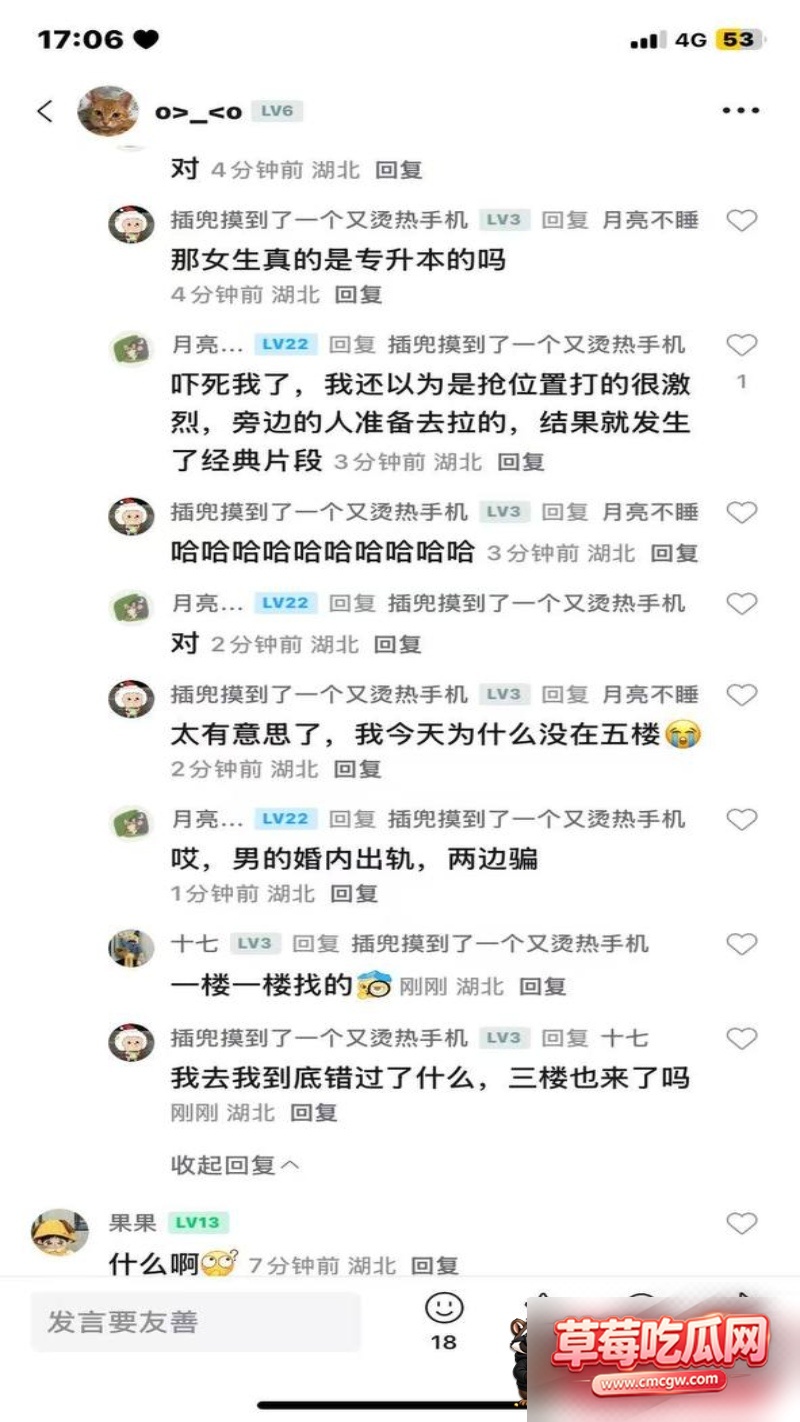
Task: Tap the smiley face icon with 18
Action: [x=444, y=1321]
